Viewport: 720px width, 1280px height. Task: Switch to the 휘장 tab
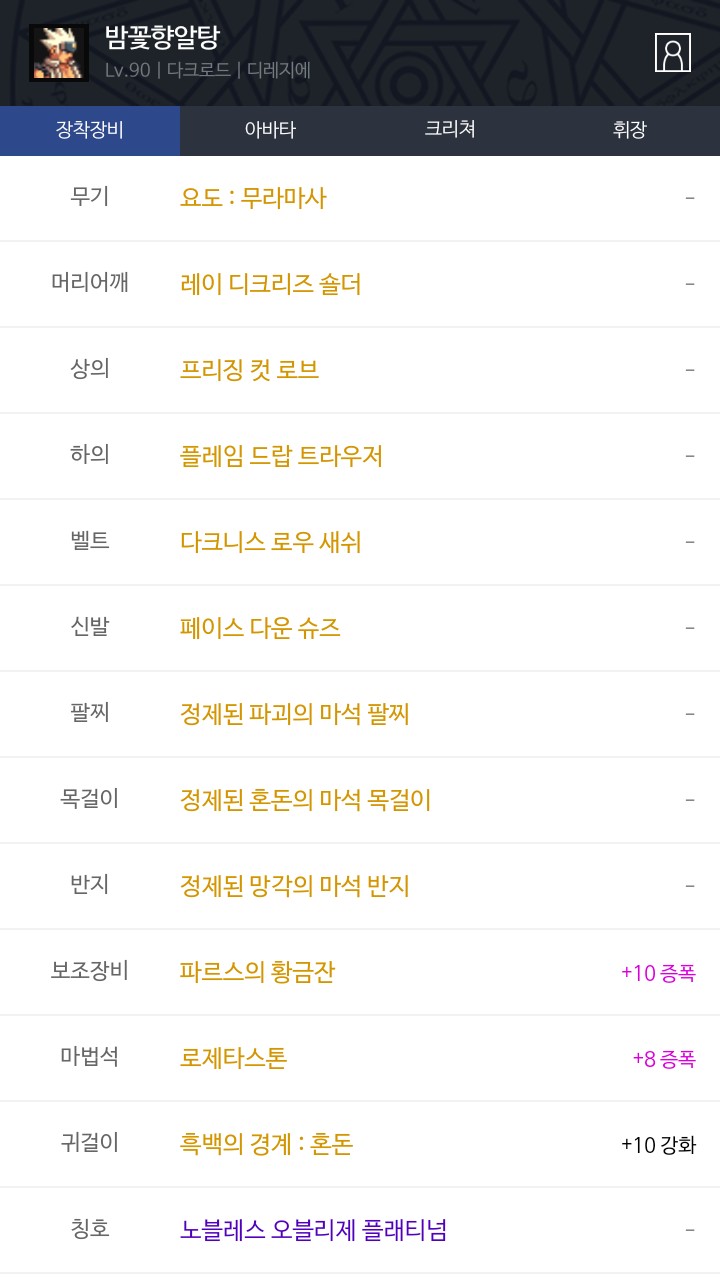(630, 130)
